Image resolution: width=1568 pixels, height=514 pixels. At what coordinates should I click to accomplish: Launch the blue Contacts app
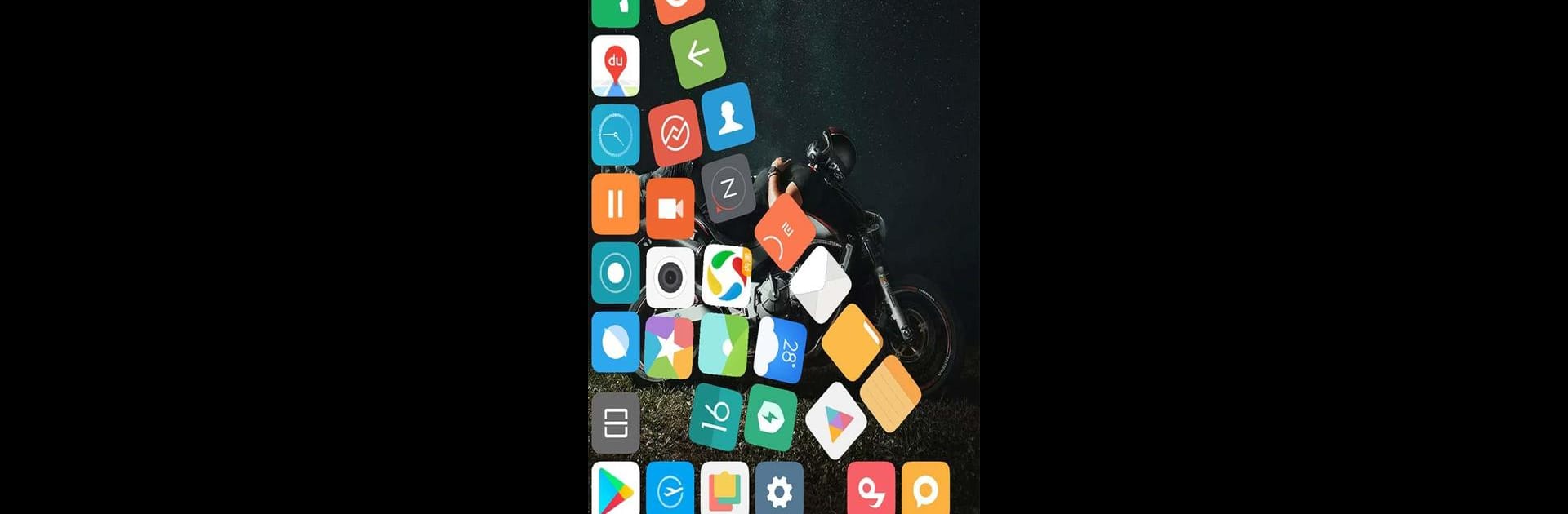point(728,117)
